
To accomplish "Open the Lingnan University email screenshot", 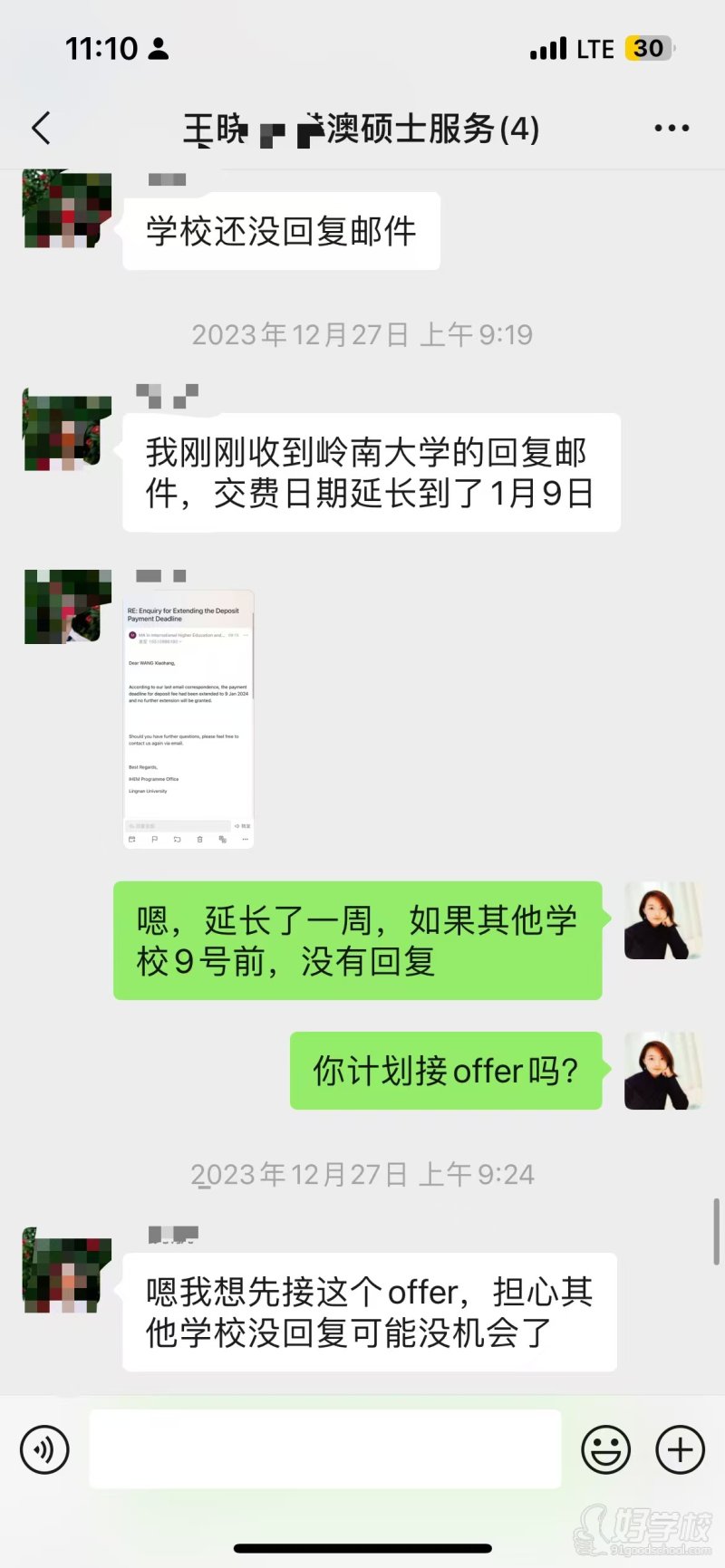I will click(x=187, y=720).
